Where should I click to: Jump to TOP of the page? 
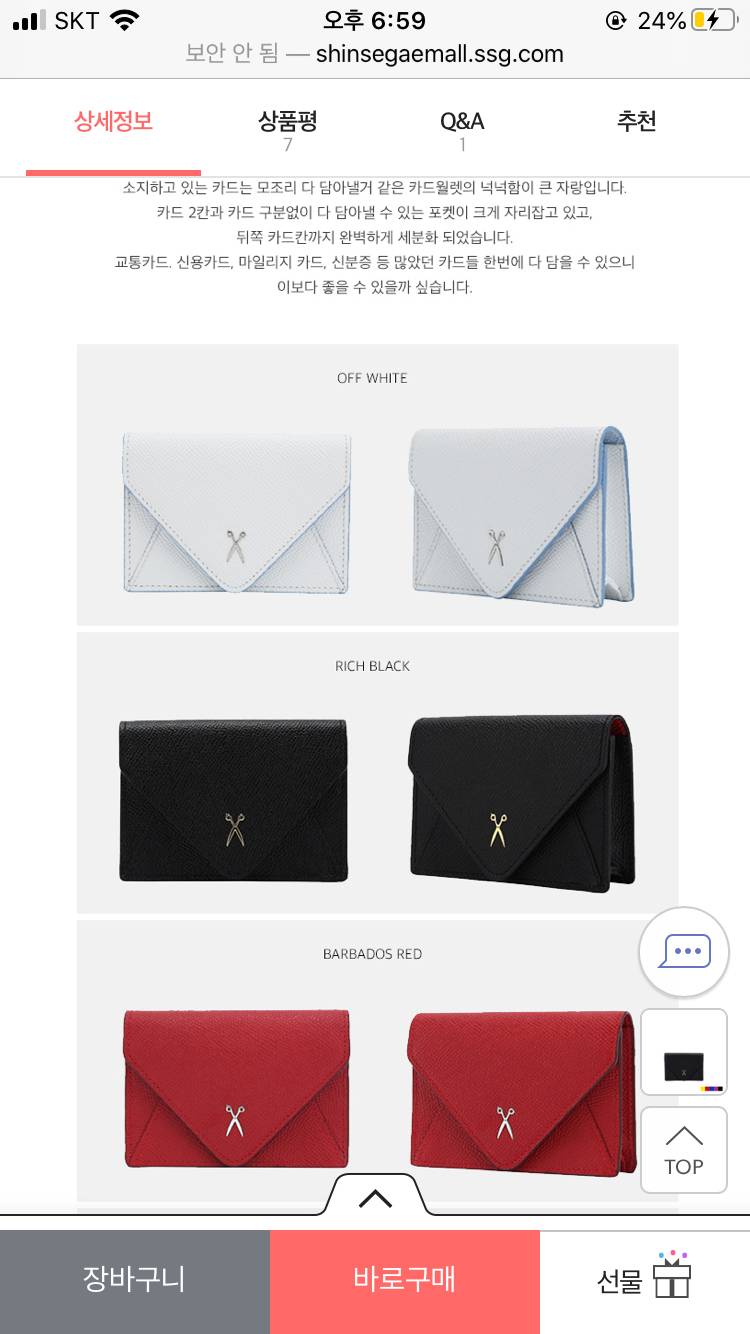(684, 1150)
